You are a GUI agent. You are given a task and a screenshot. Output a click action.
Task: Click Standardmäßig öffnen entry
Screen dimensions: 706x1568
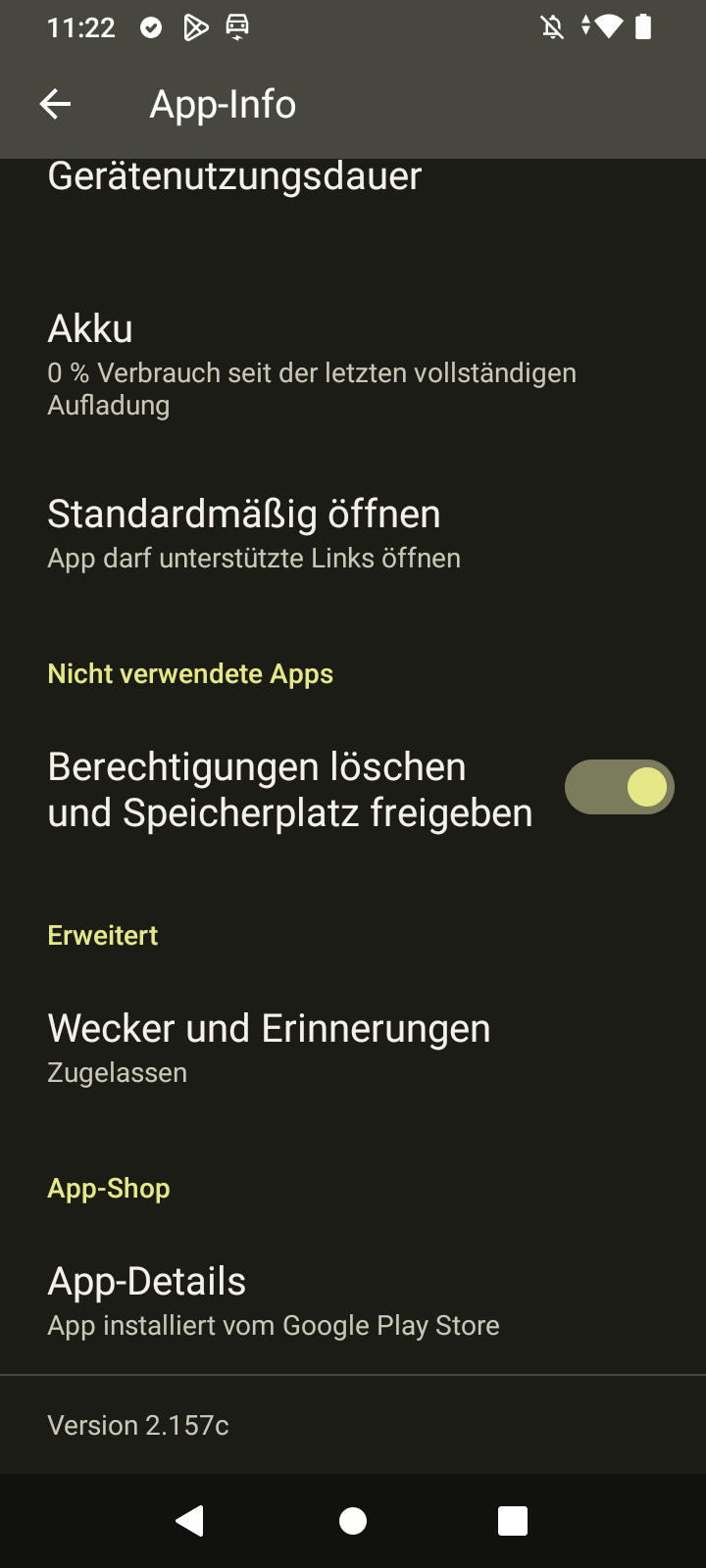tap(243, 513)
